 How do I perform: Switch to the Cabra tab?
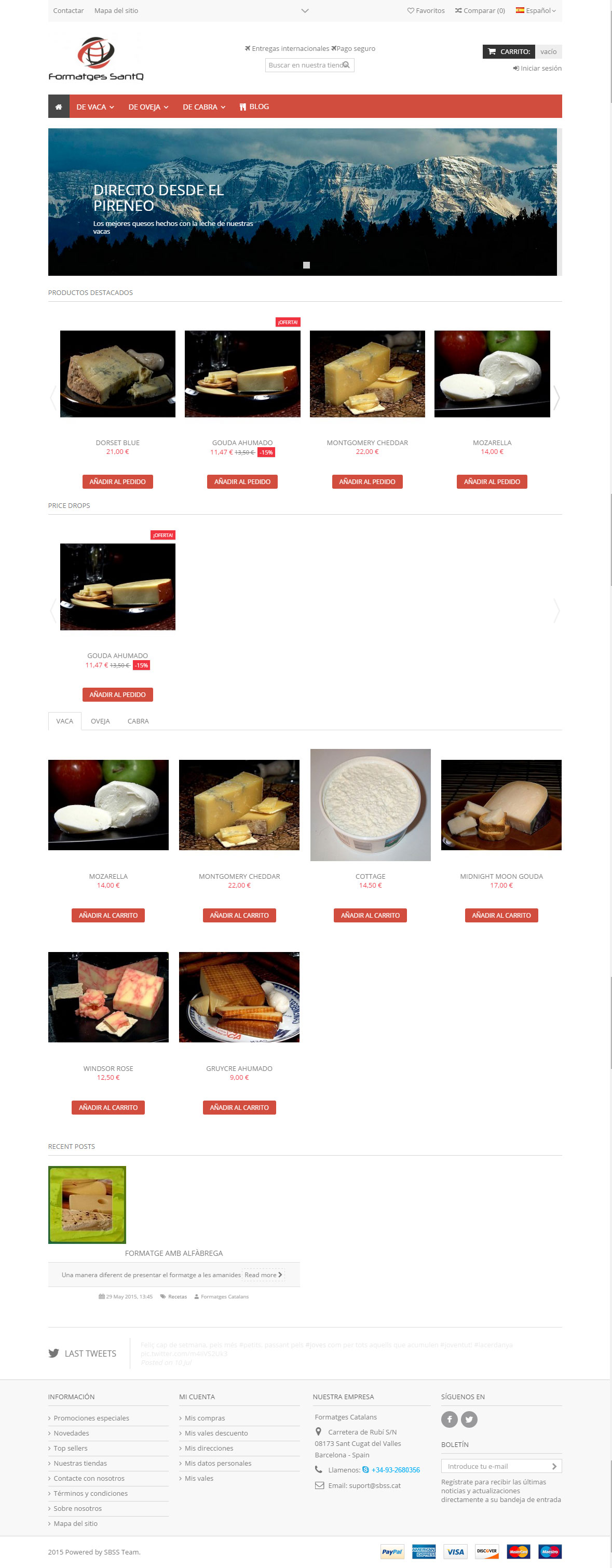(x=138, y=721)
